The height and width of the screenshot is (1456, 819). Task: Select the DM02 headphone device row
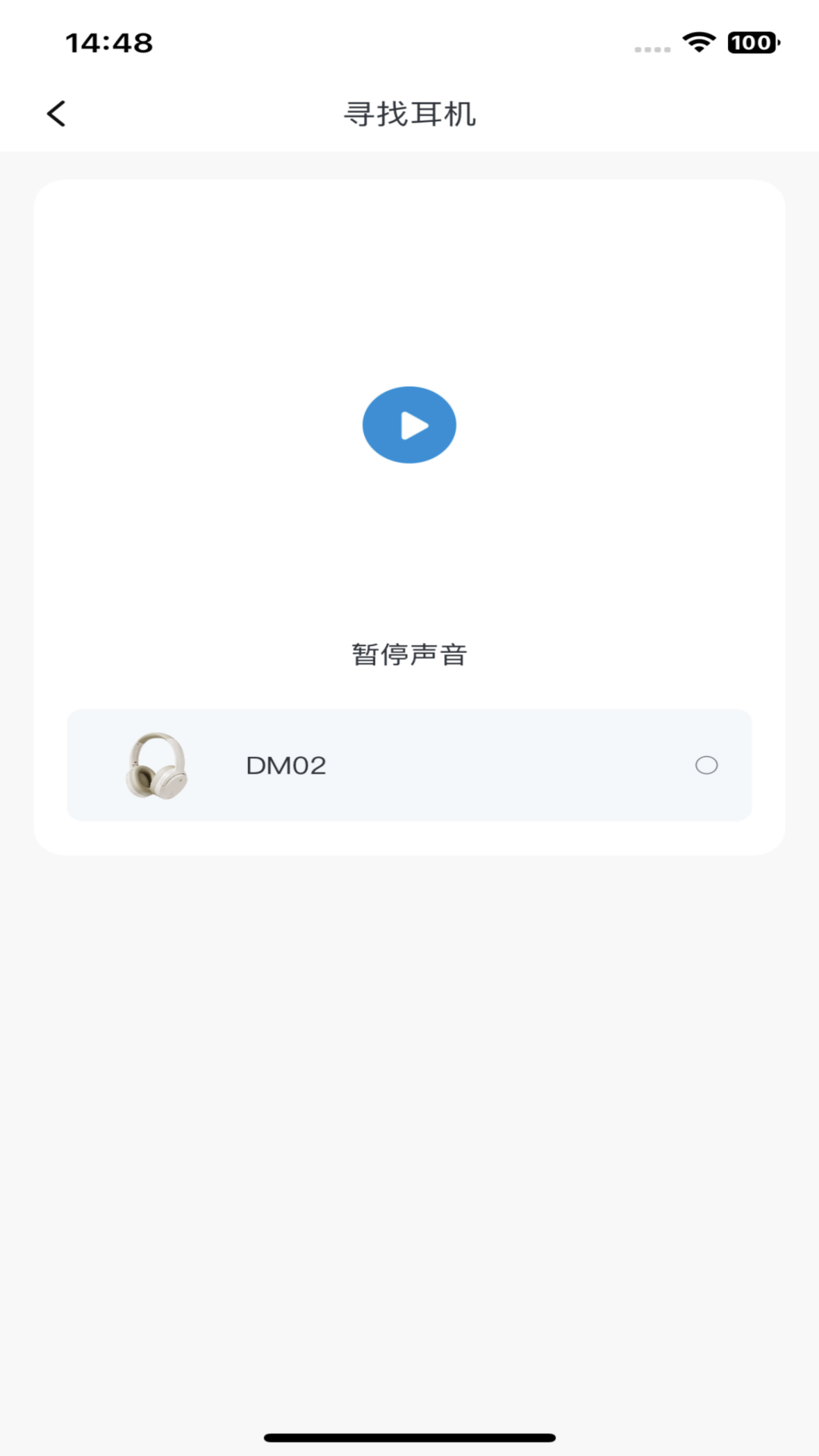pos(409,765)
